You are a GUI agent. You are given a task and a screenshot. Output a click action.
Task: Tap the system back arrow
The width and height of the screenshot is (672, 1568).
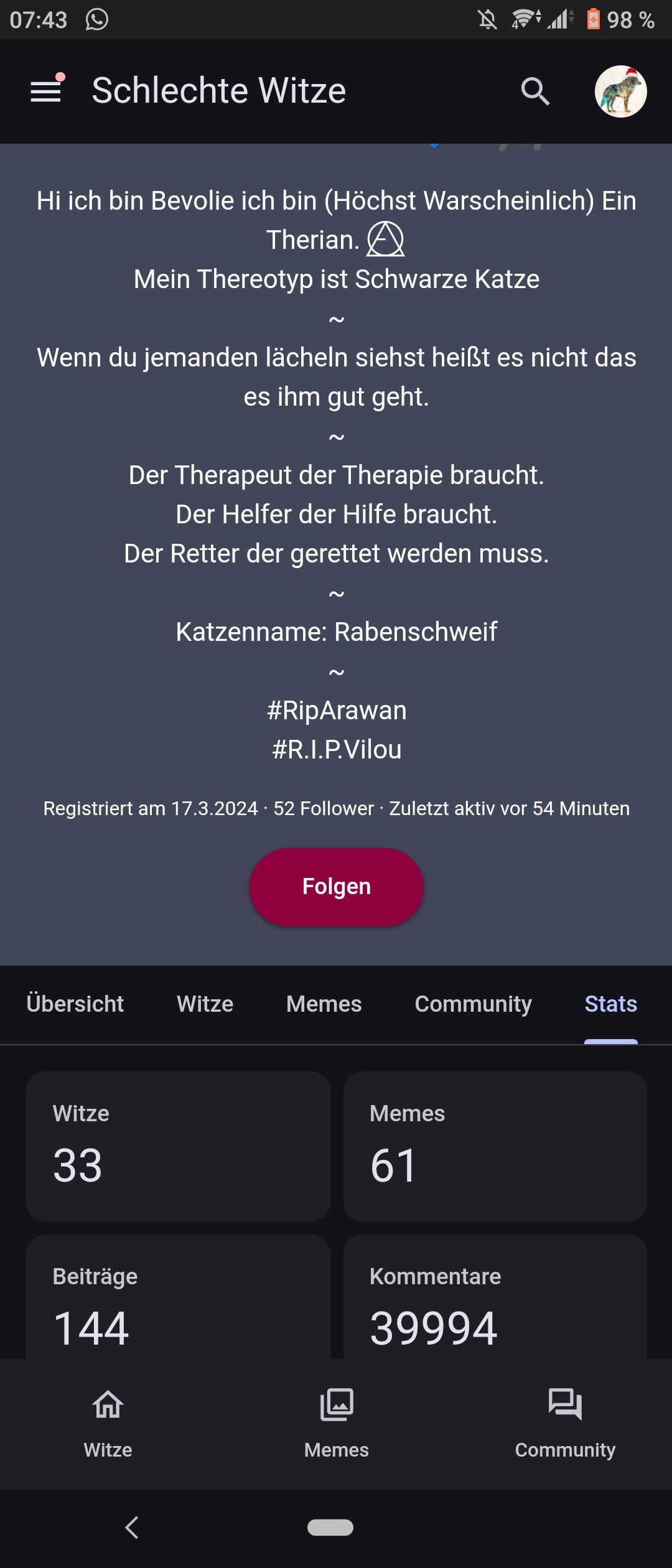click(132, 1528)
